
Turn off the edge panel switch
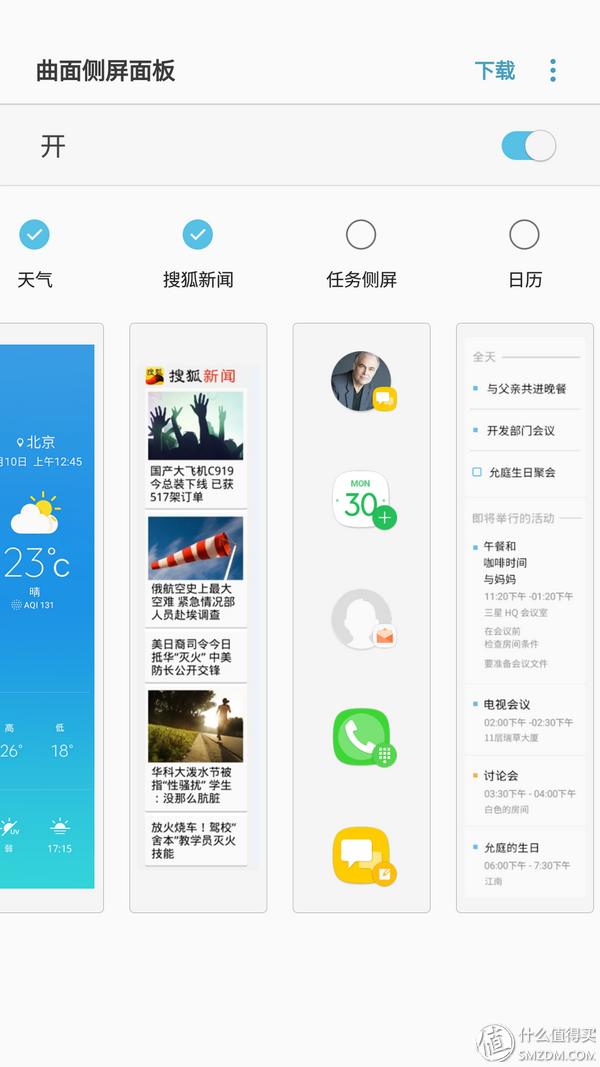(x=528, y=146)
